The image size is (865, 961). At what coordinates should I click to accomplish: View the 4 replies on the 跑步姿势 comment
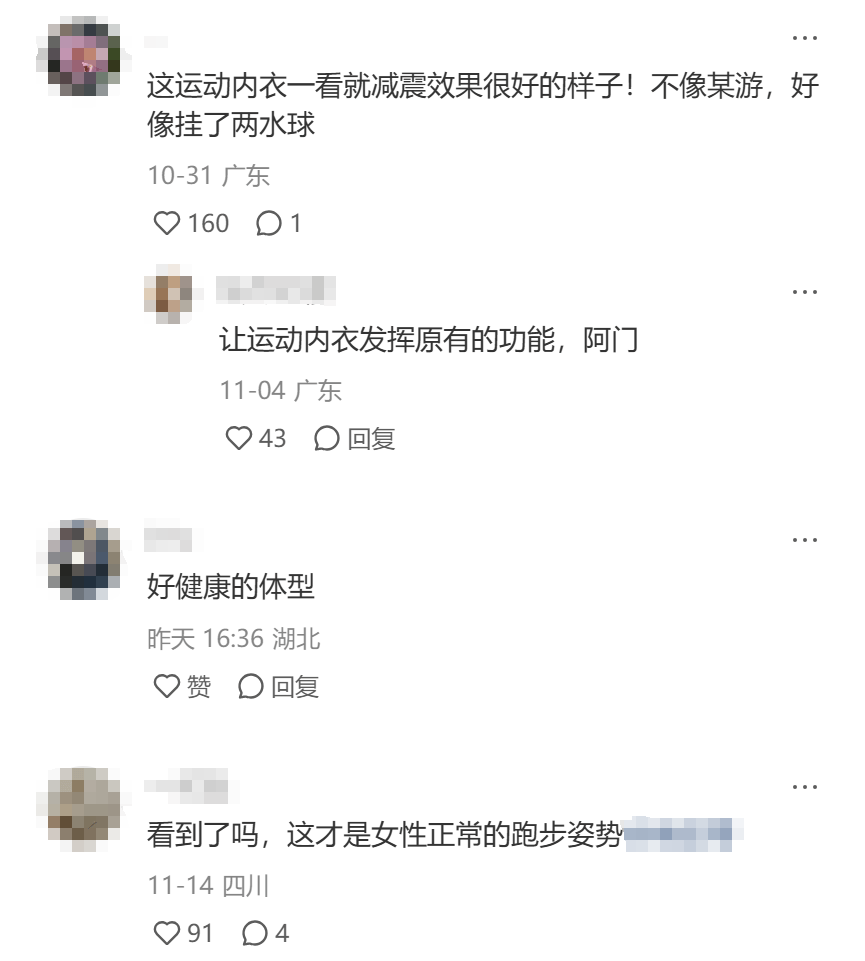click(266, 933)
